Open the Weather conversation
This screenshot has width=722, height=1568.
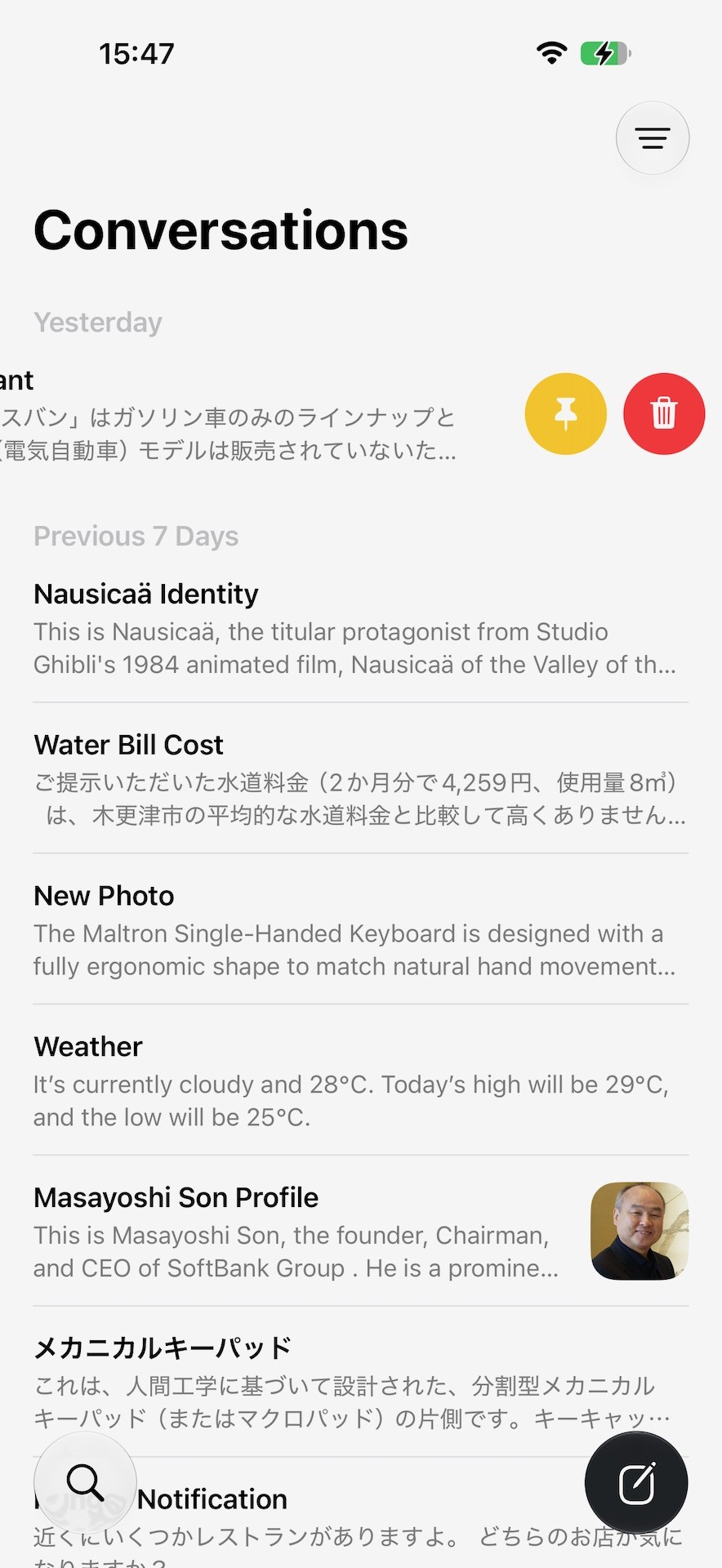[x=360, y=1080]
